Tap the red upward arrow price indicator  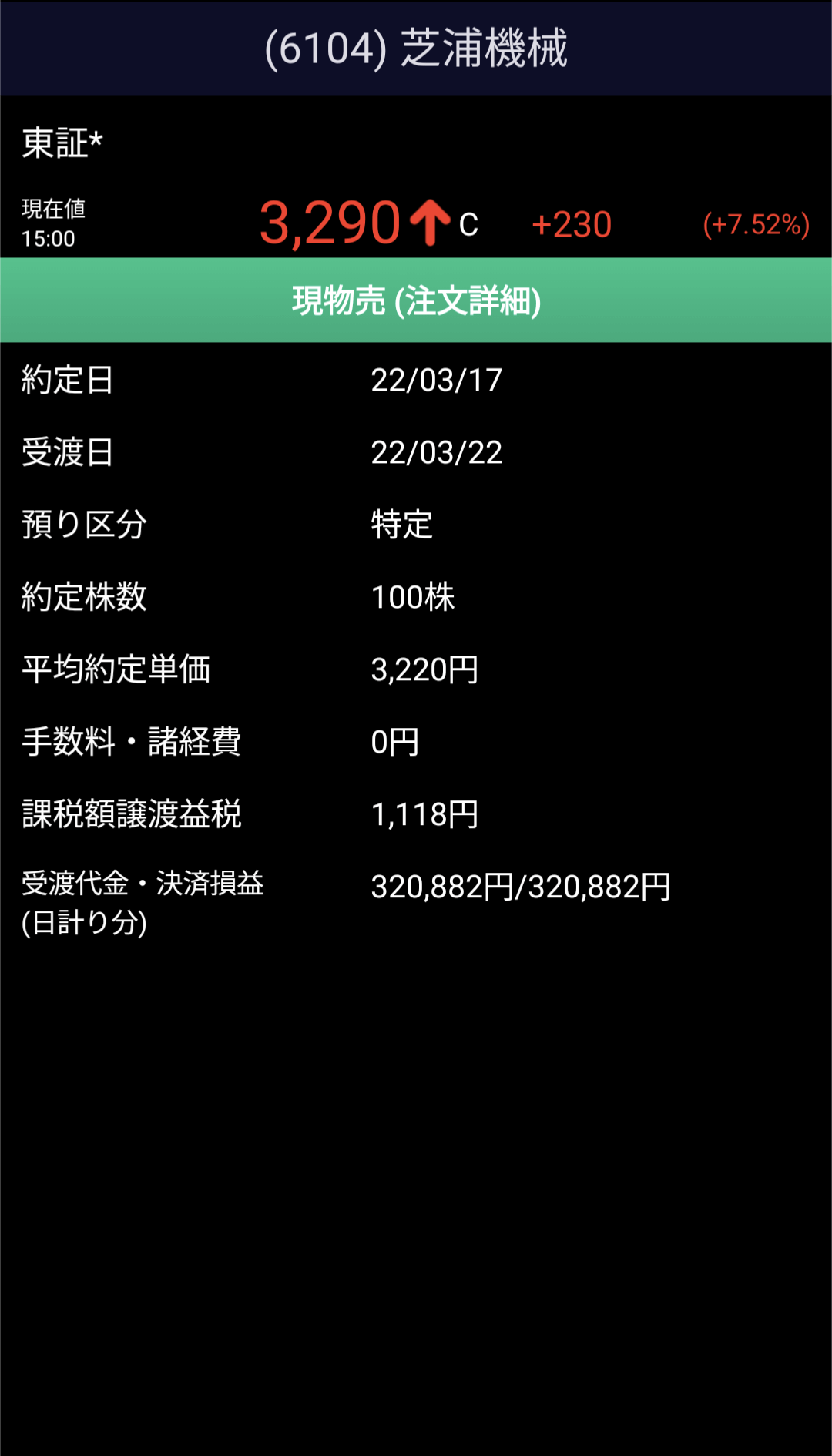pyautogui.click(x=430, y=222)
